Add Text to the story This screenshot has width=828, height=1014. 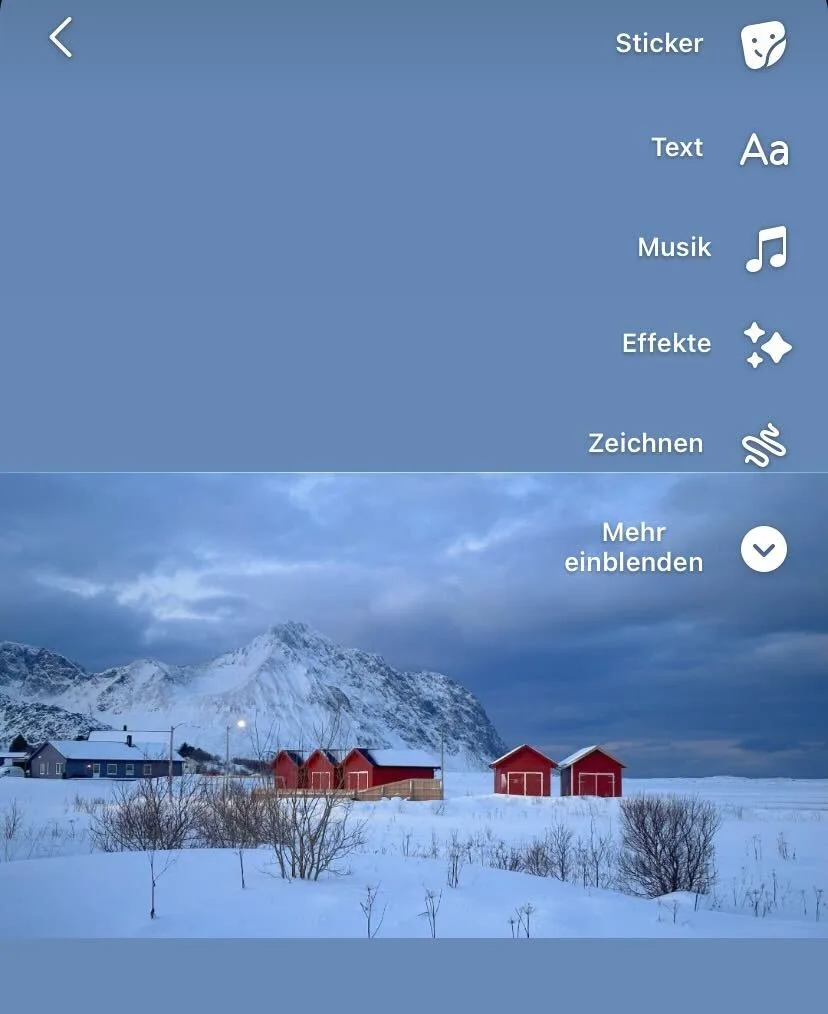pos(764,149)
